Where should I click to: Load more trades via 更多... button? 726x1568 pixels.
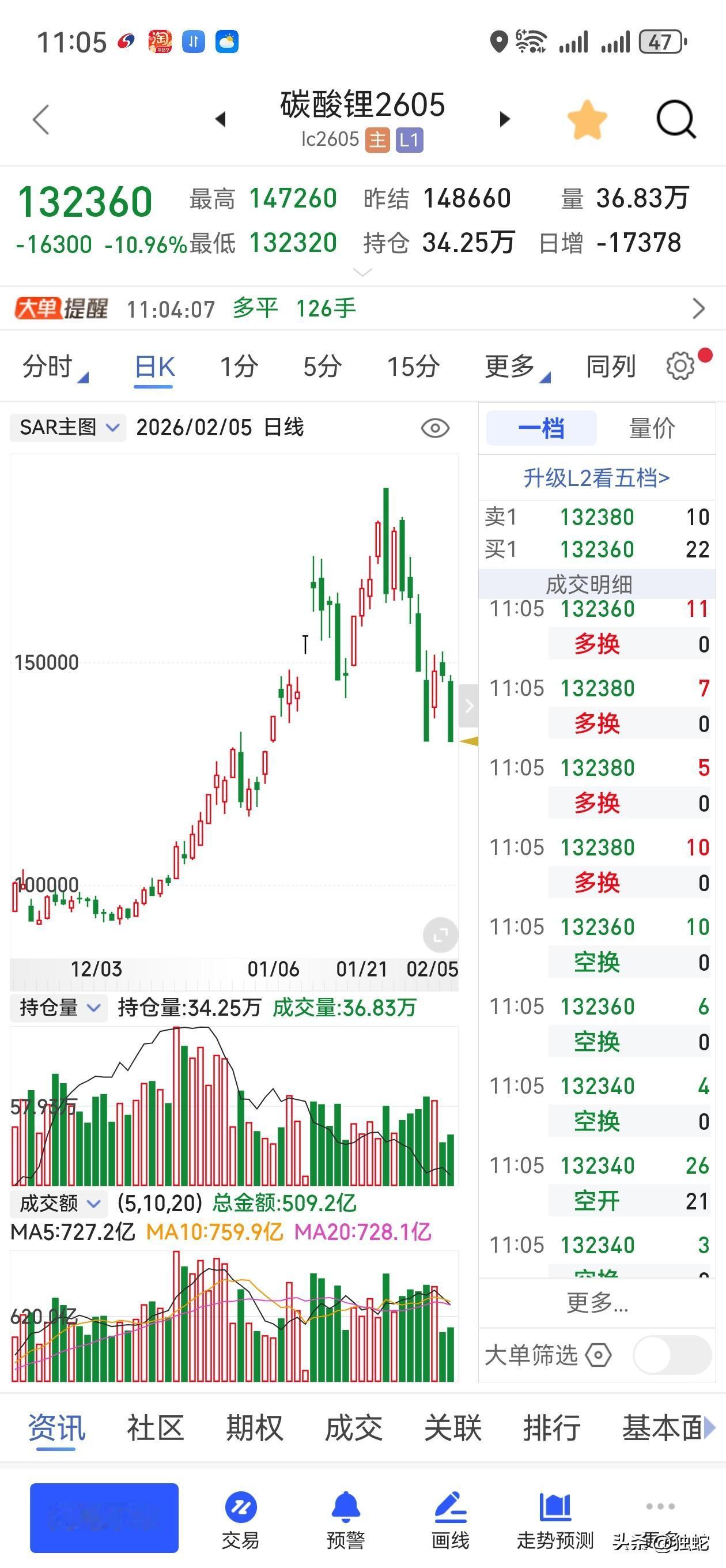(x=597, y=1305)
